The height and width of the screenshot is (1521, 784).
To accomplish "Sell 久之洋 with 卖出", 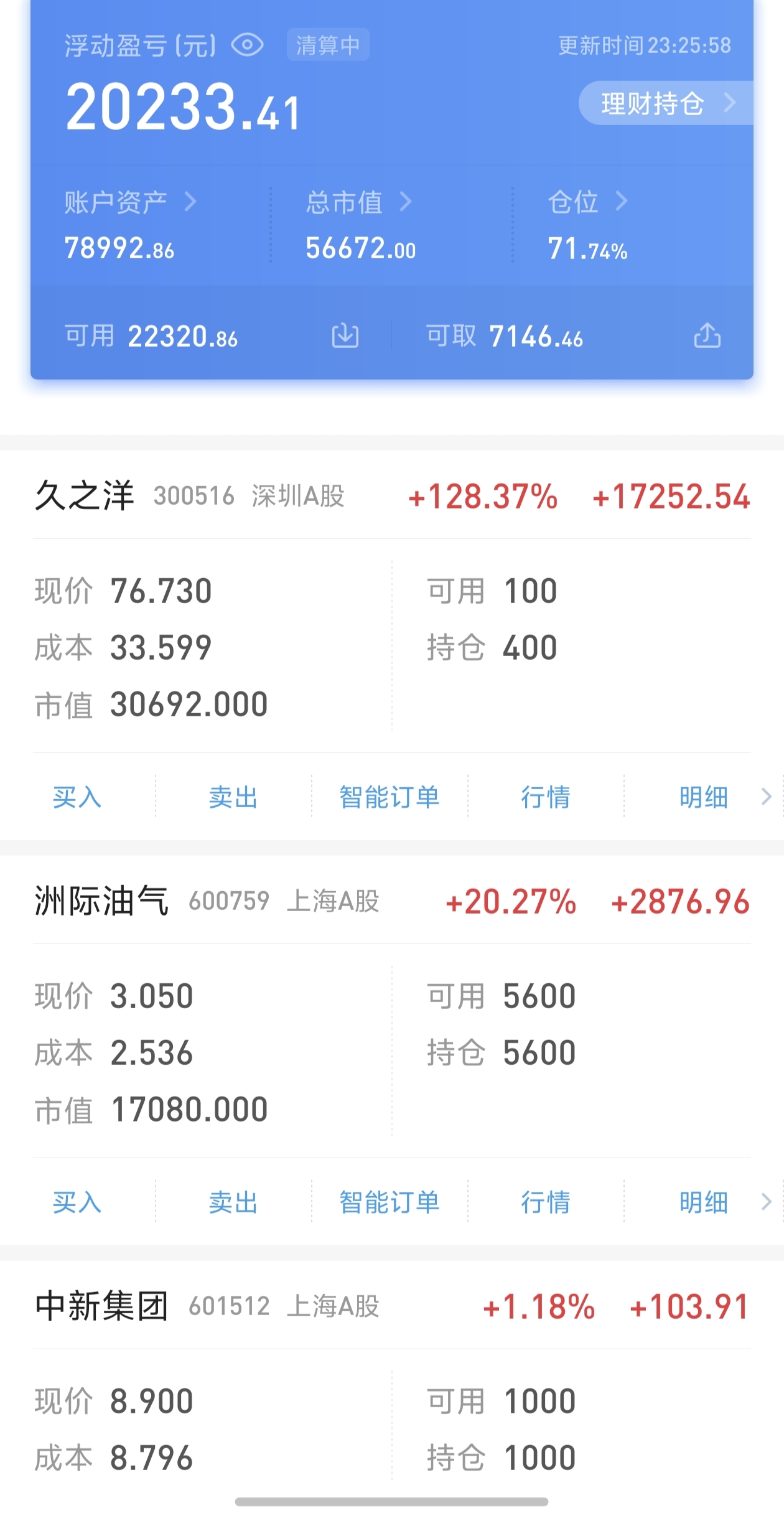I will click(x=233, y=797).
